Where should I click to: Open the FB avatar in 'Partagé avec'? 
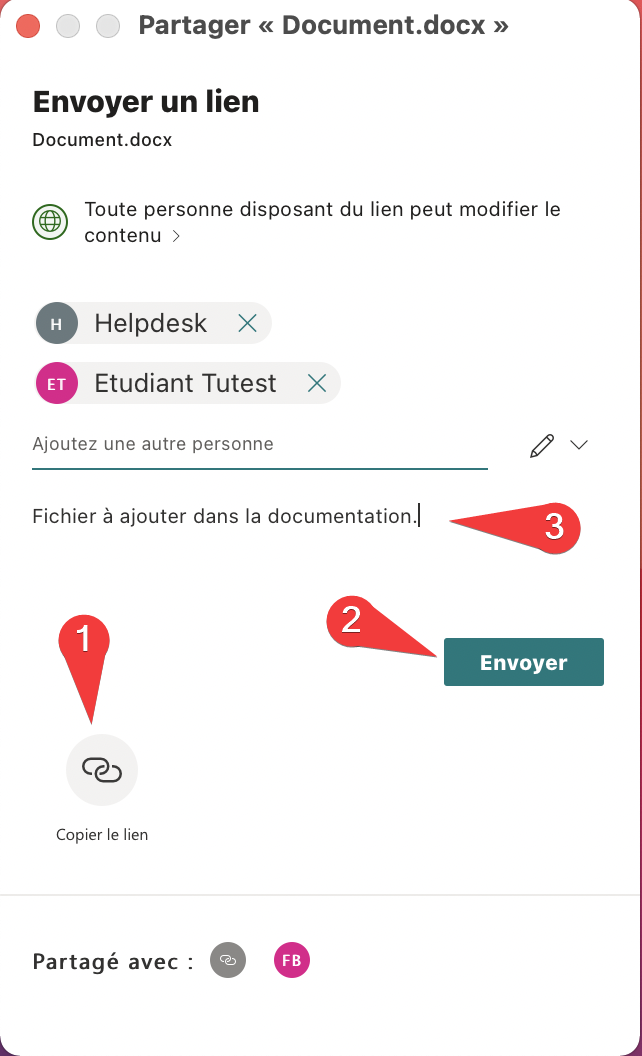point(292,960)
